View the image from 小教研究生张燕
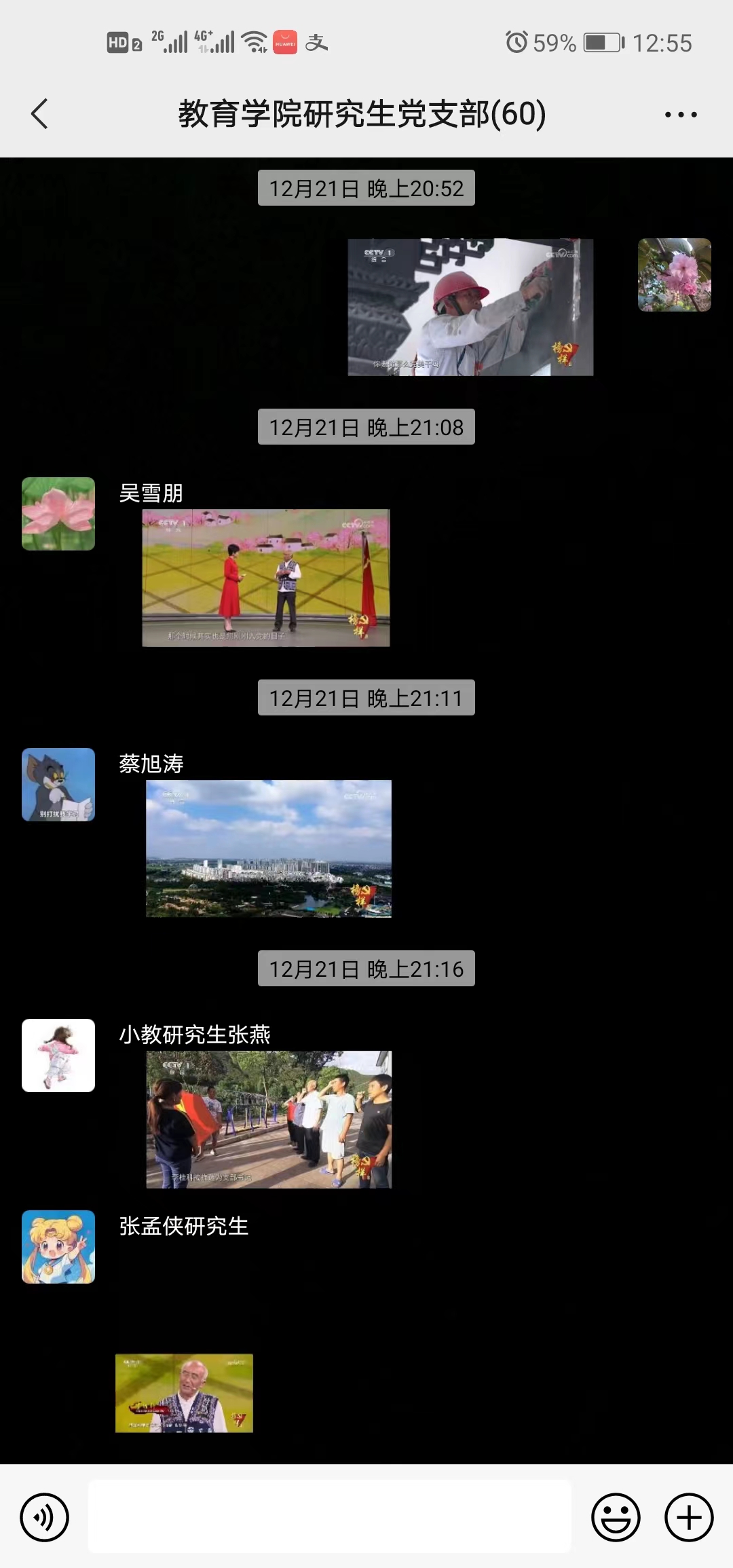Image resolution: width=733 pixels, height=1568 pixels. 269,1119
